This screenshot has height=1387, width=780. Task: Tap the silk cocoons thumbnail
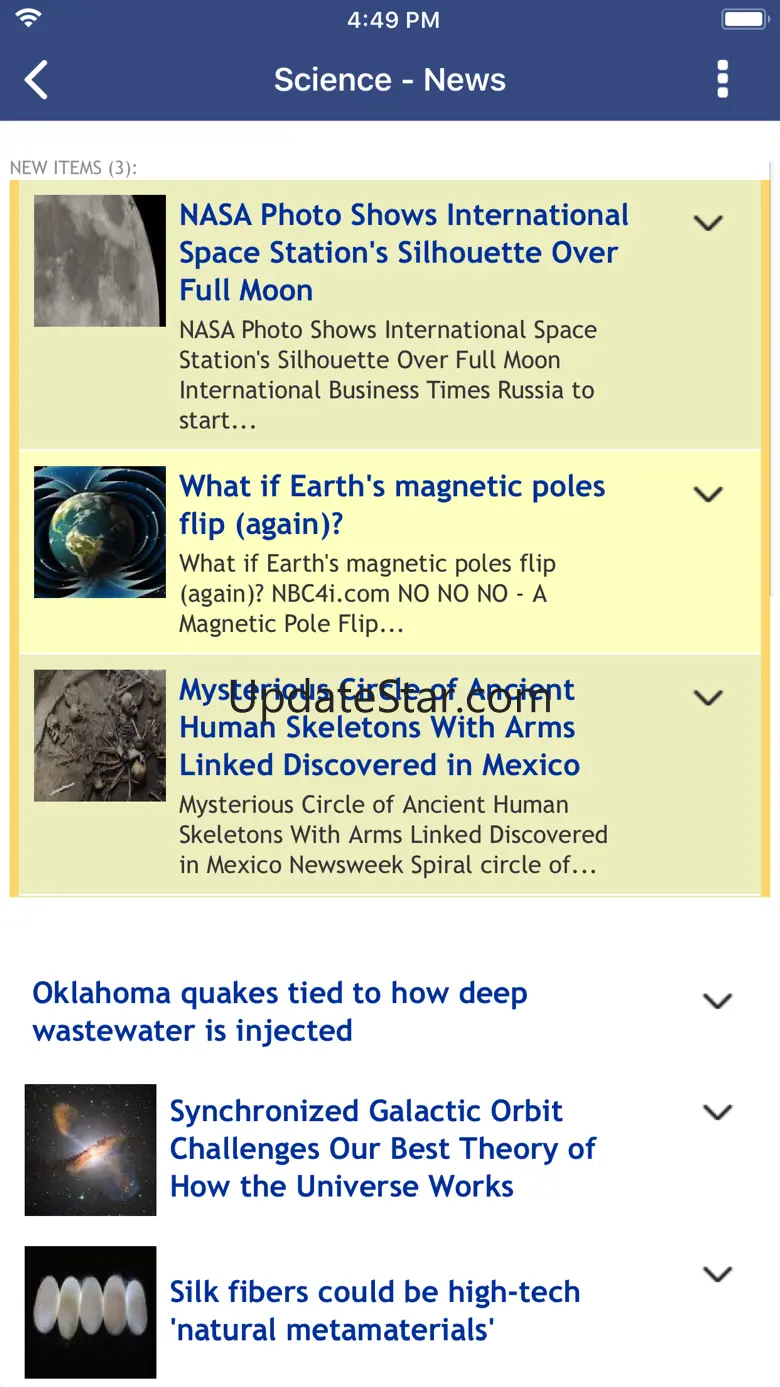90,1312
